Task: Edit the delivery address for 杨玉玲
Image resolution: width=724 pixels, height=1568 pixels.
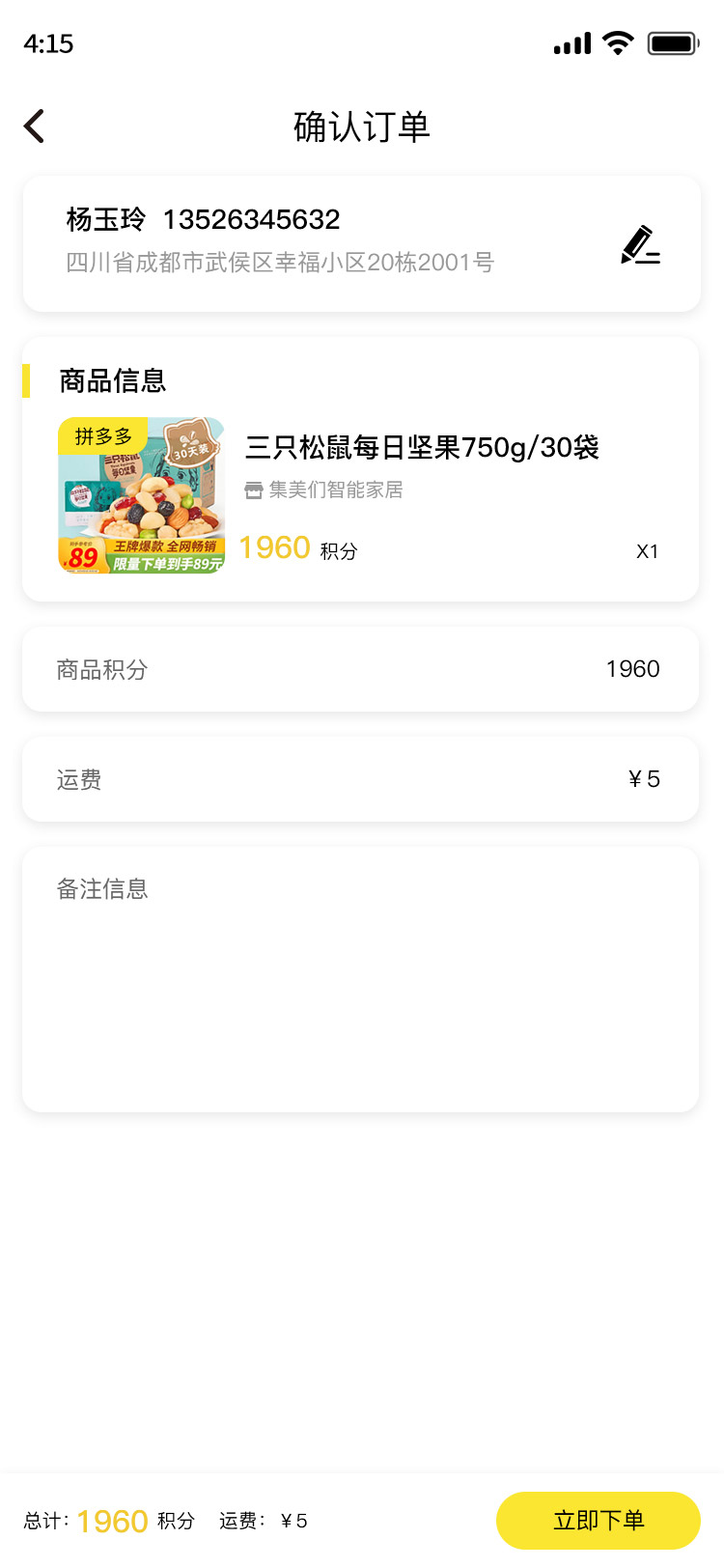Action: pyautogui.click(x=640, y=244)
